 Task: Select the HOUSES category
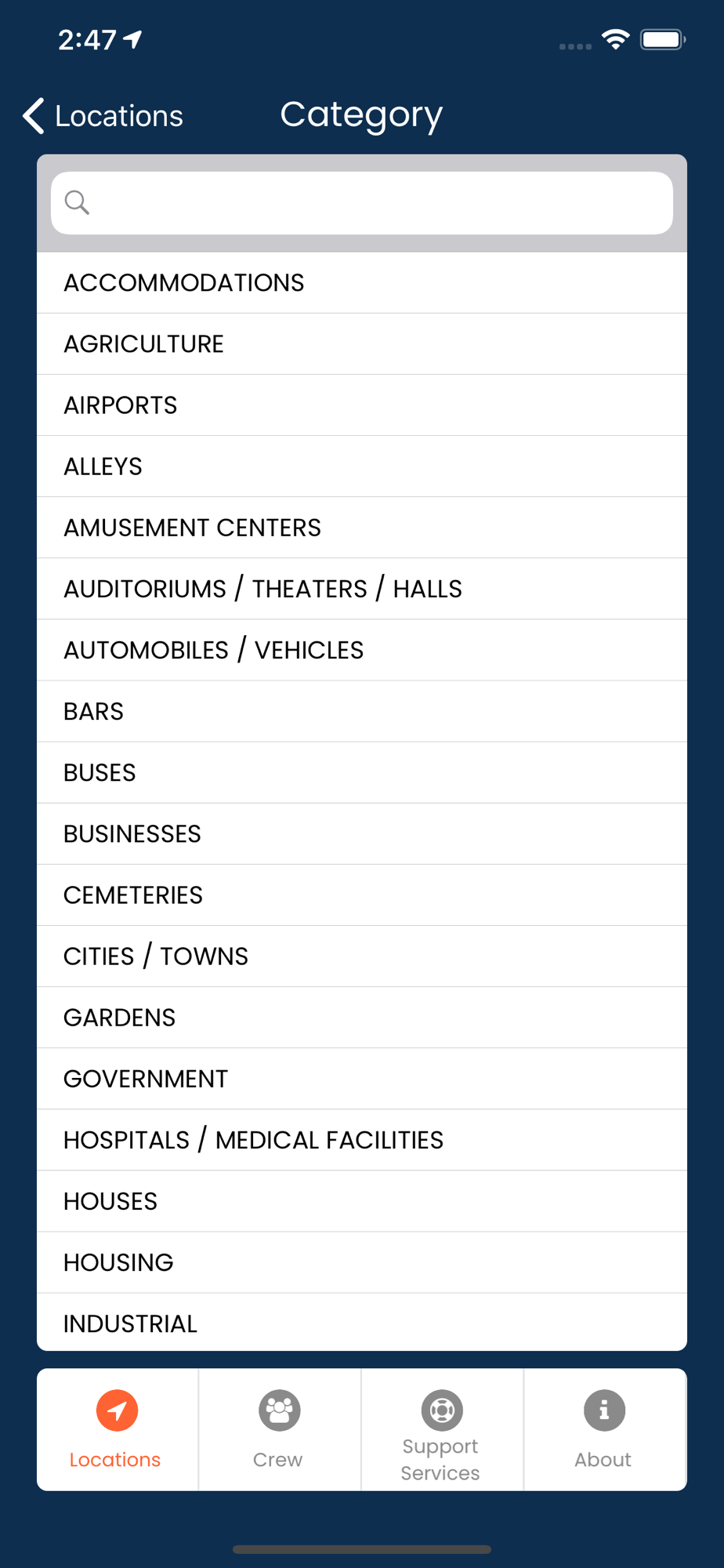[x=362, y=1201]
